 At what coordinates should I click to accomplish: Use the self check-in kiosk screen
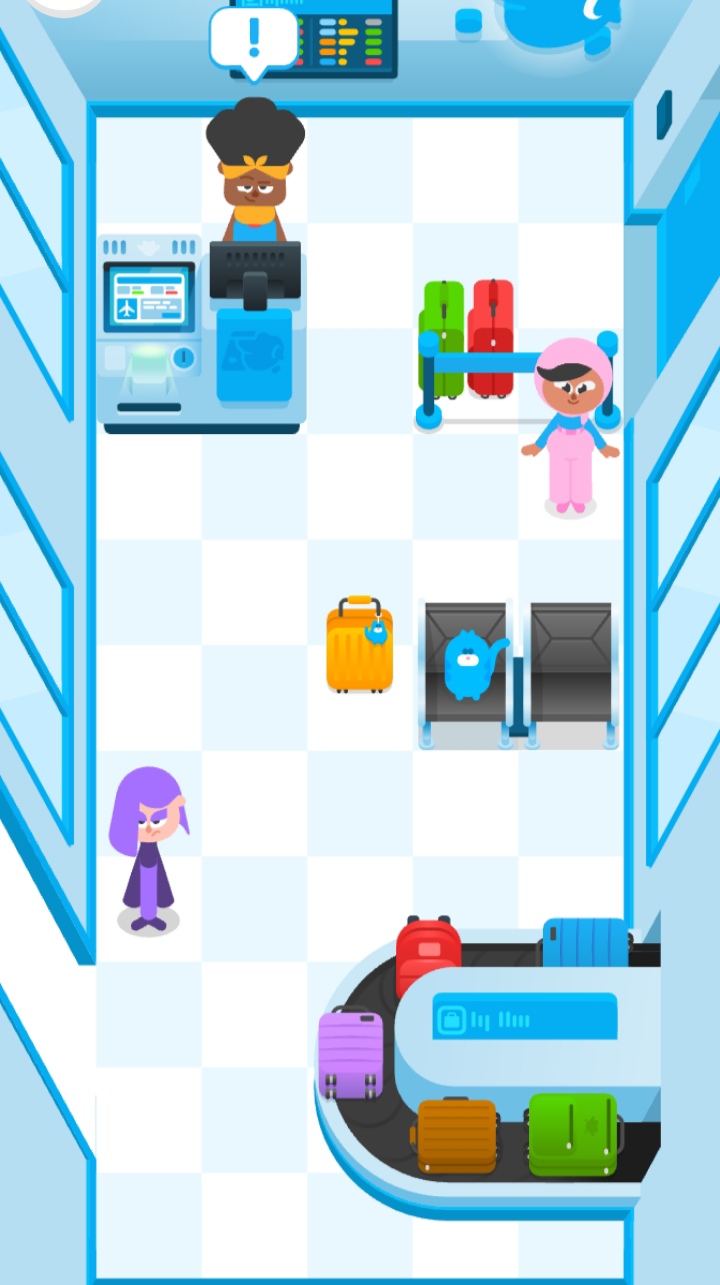point(150,298)
